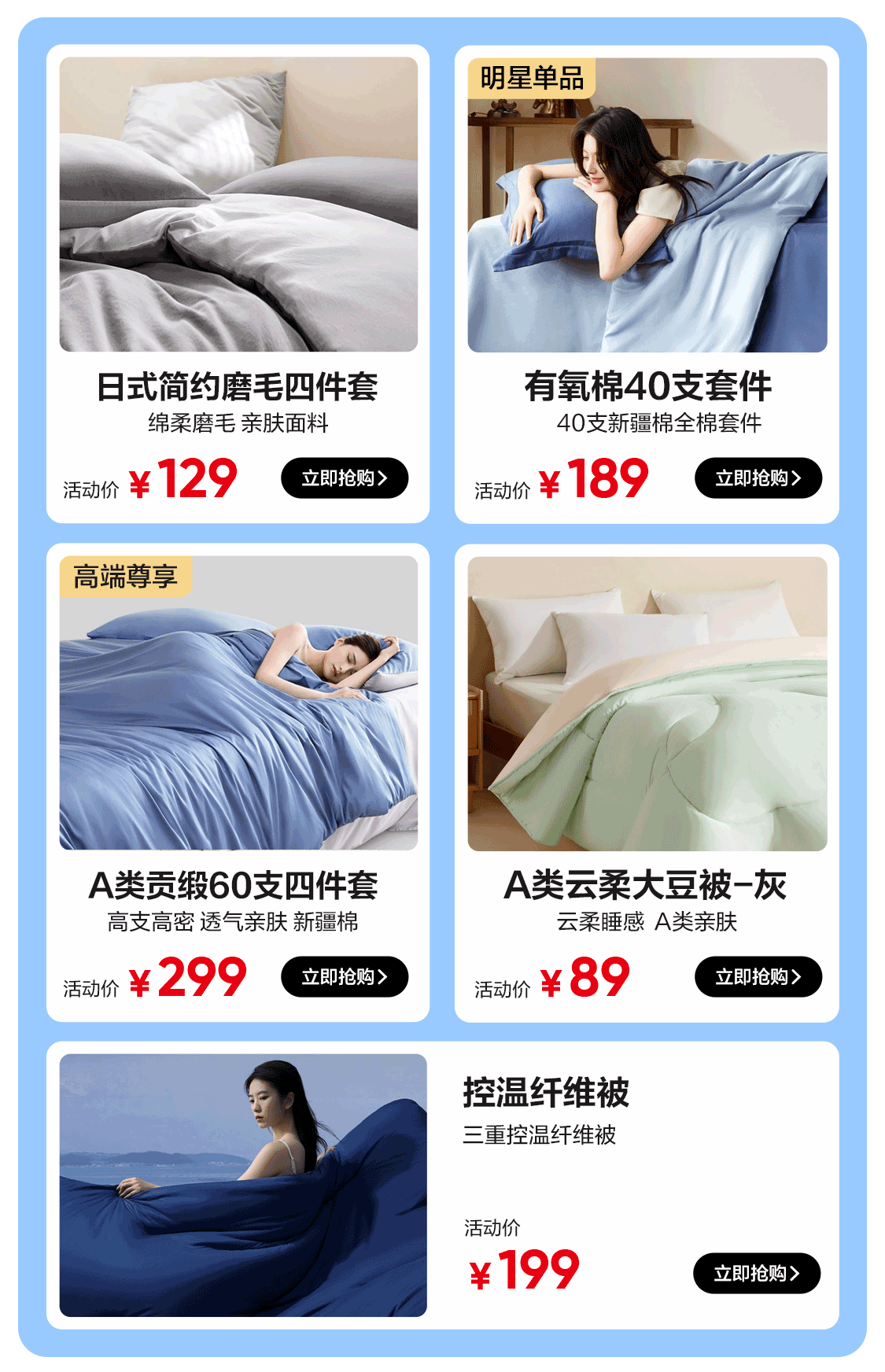Buy the 有氧棉40支套件 now
This screenshot has height=1372, width=885.
[758, 478]
